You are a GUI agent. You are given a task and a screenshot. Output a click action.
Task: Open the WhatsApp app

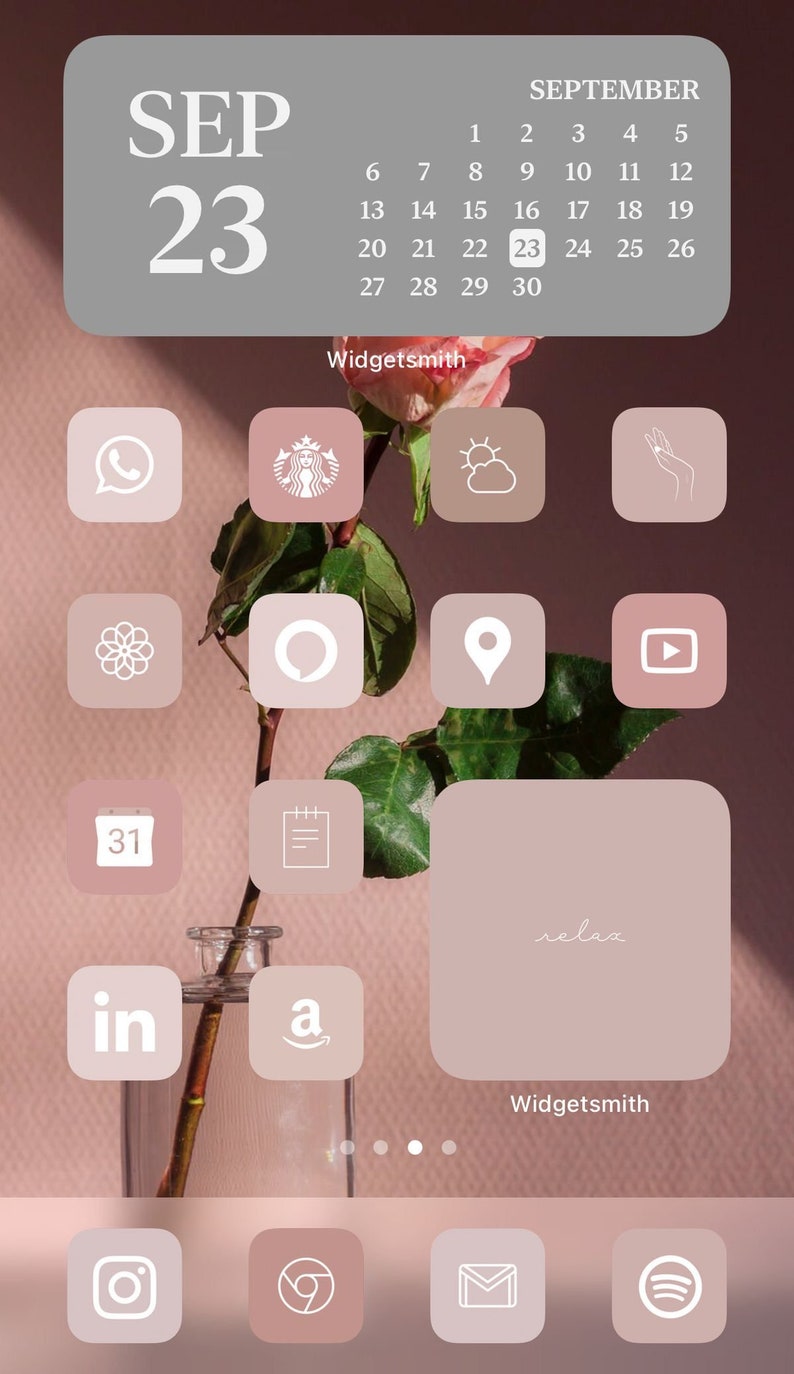pos(125,465)
